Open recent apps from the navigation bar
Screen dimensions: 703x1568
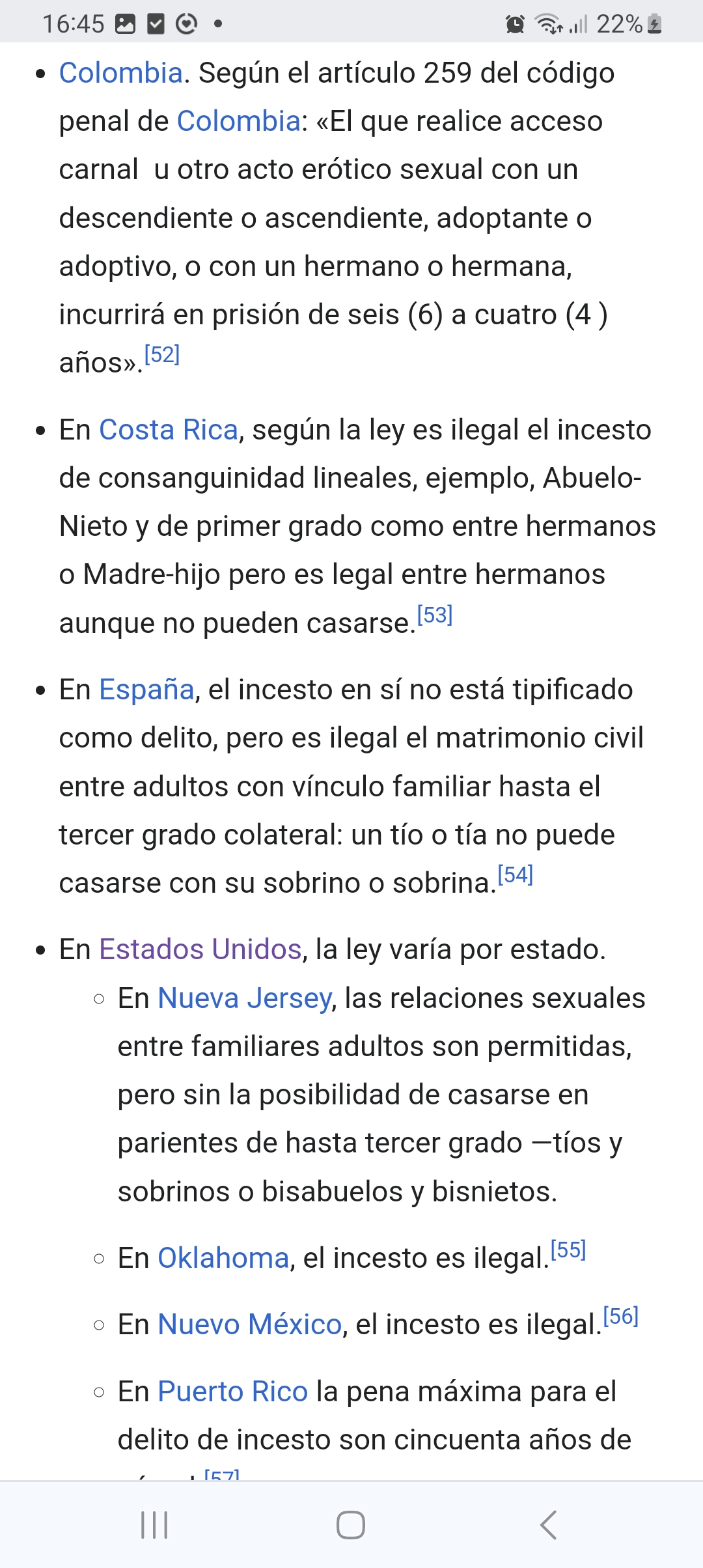[154, 1525]
